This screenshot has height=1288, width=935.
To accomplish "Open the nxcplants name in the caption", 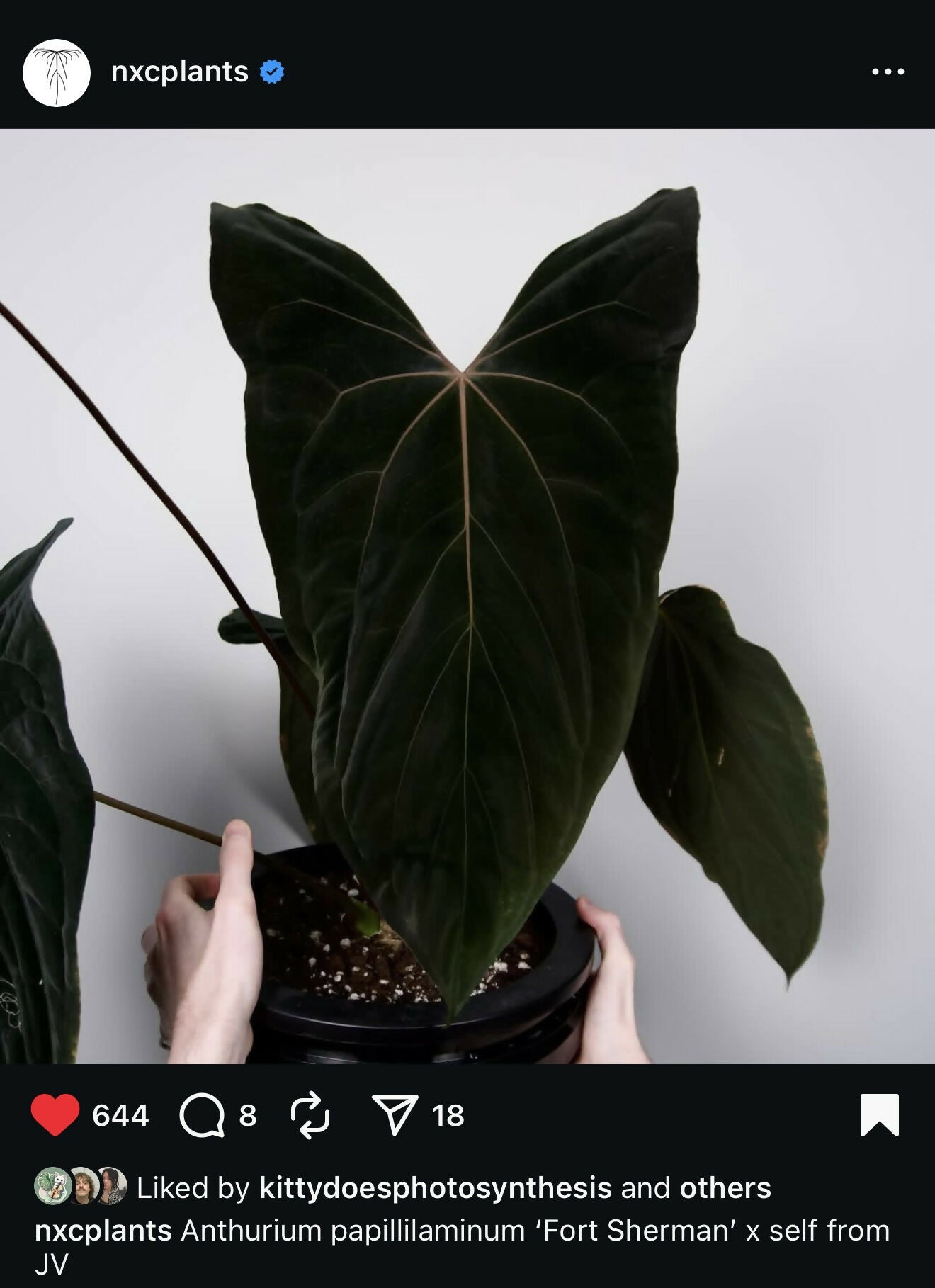I will 103,1231.
